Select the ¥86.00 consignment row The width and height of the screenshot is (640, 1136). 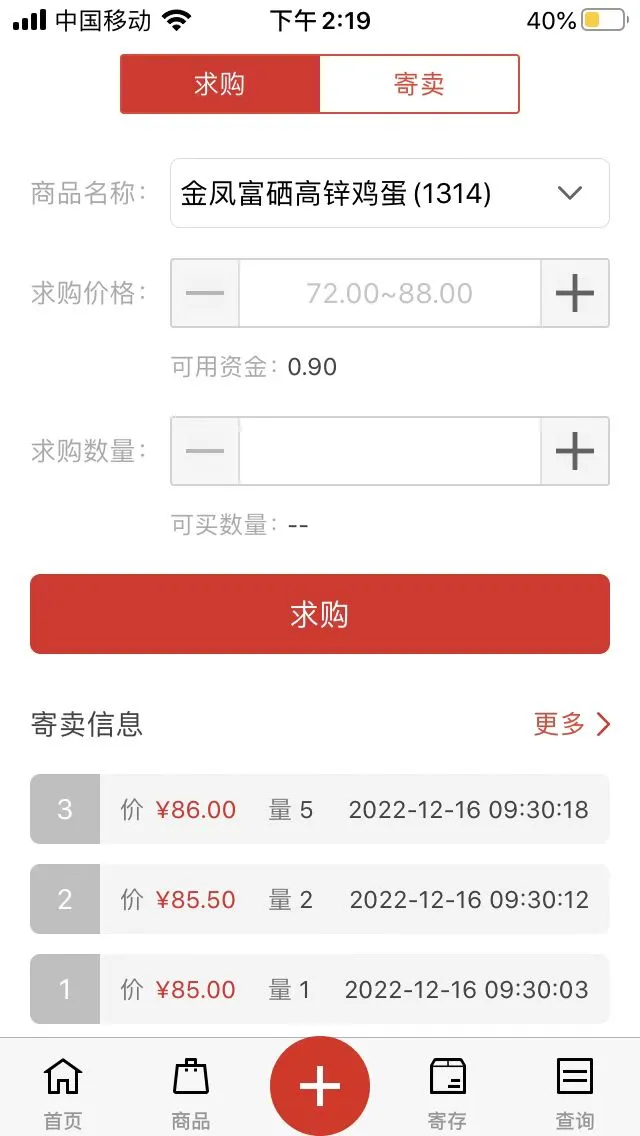[x=320, y=809]
